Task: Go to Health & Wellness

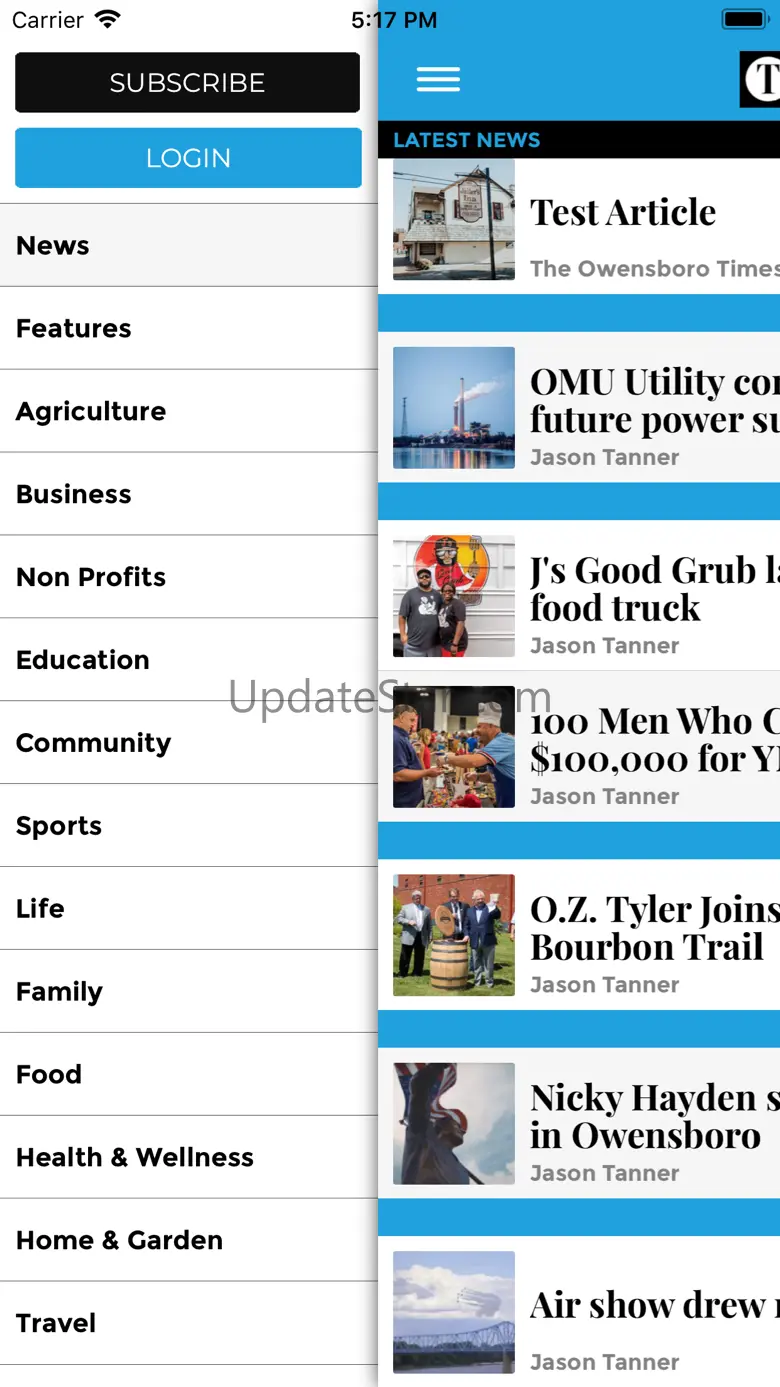Action: click(x=189, y=1158)
